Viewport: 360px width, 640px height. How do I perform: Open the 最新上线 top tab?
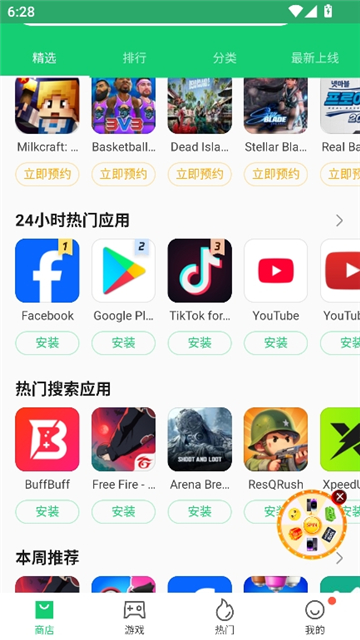click(315, 58)
